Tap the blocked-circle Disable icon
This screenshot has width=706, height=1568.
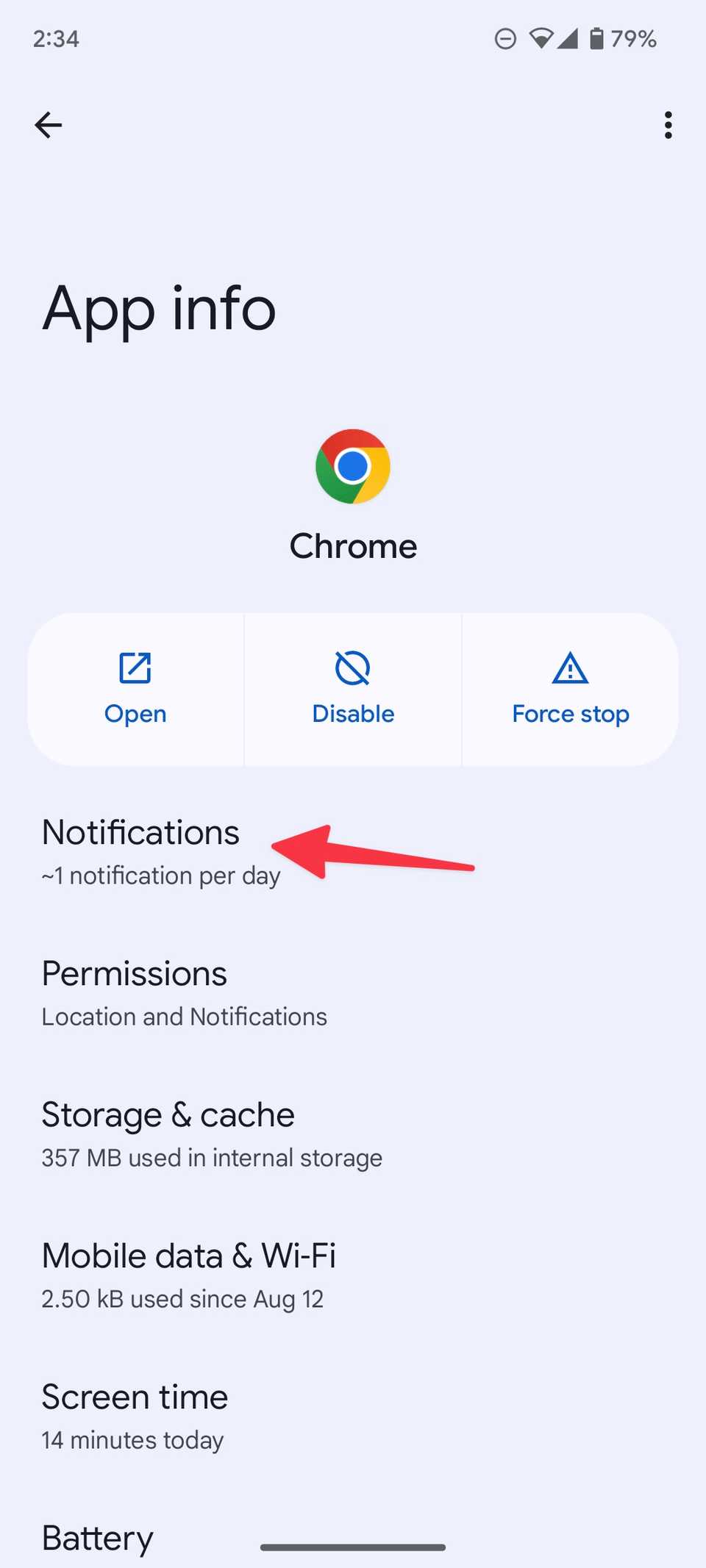point(352,668)
